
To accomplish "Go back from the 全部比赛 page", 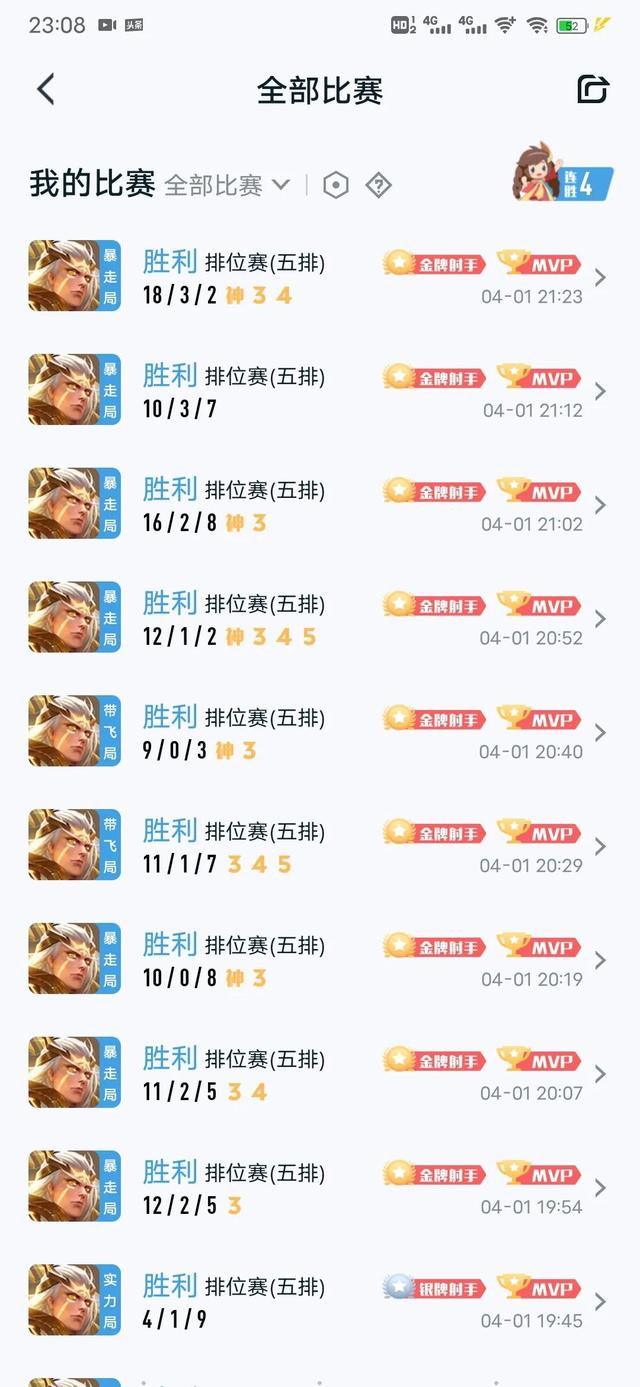I will pos(45,89).
